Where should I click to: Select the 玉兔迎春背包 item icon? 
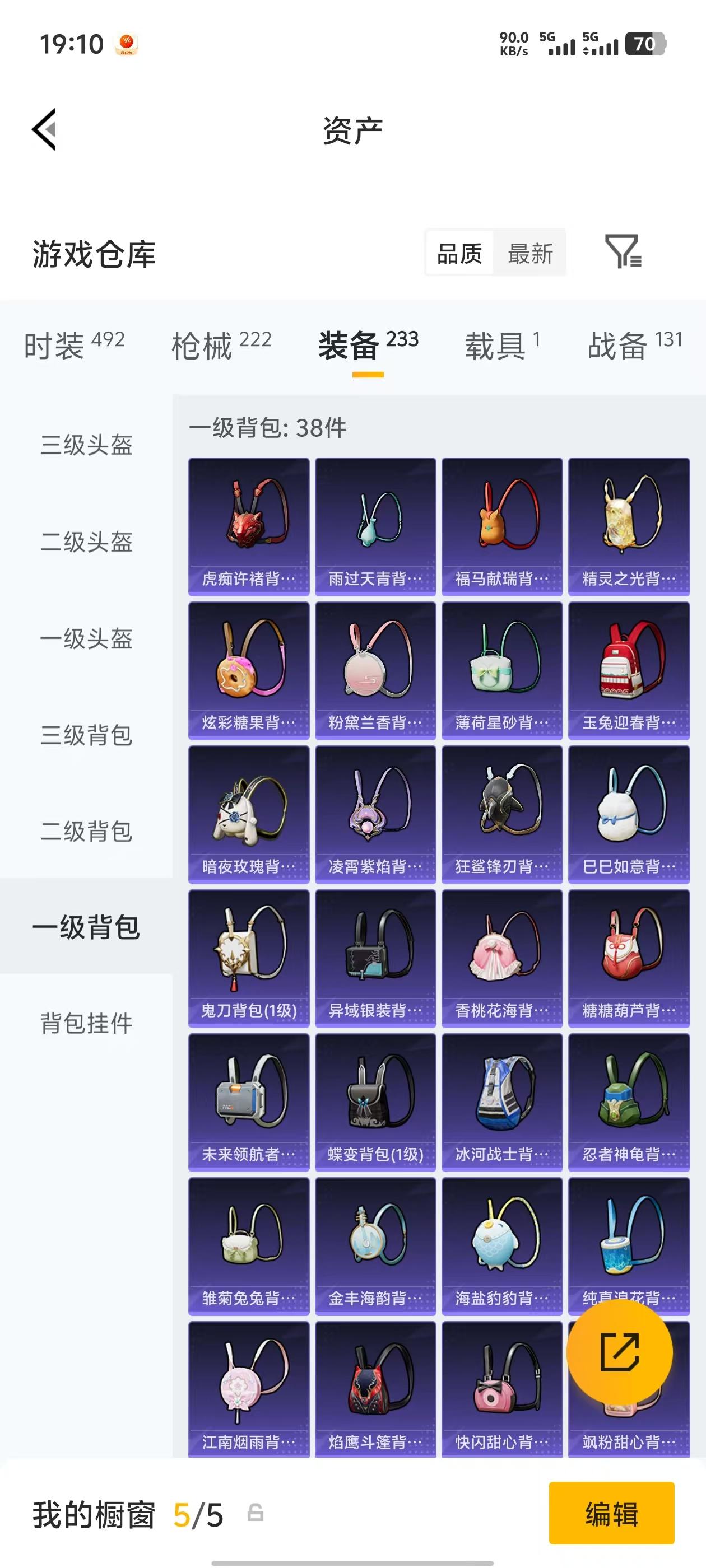pyautogui.click(x=629, y=664)
